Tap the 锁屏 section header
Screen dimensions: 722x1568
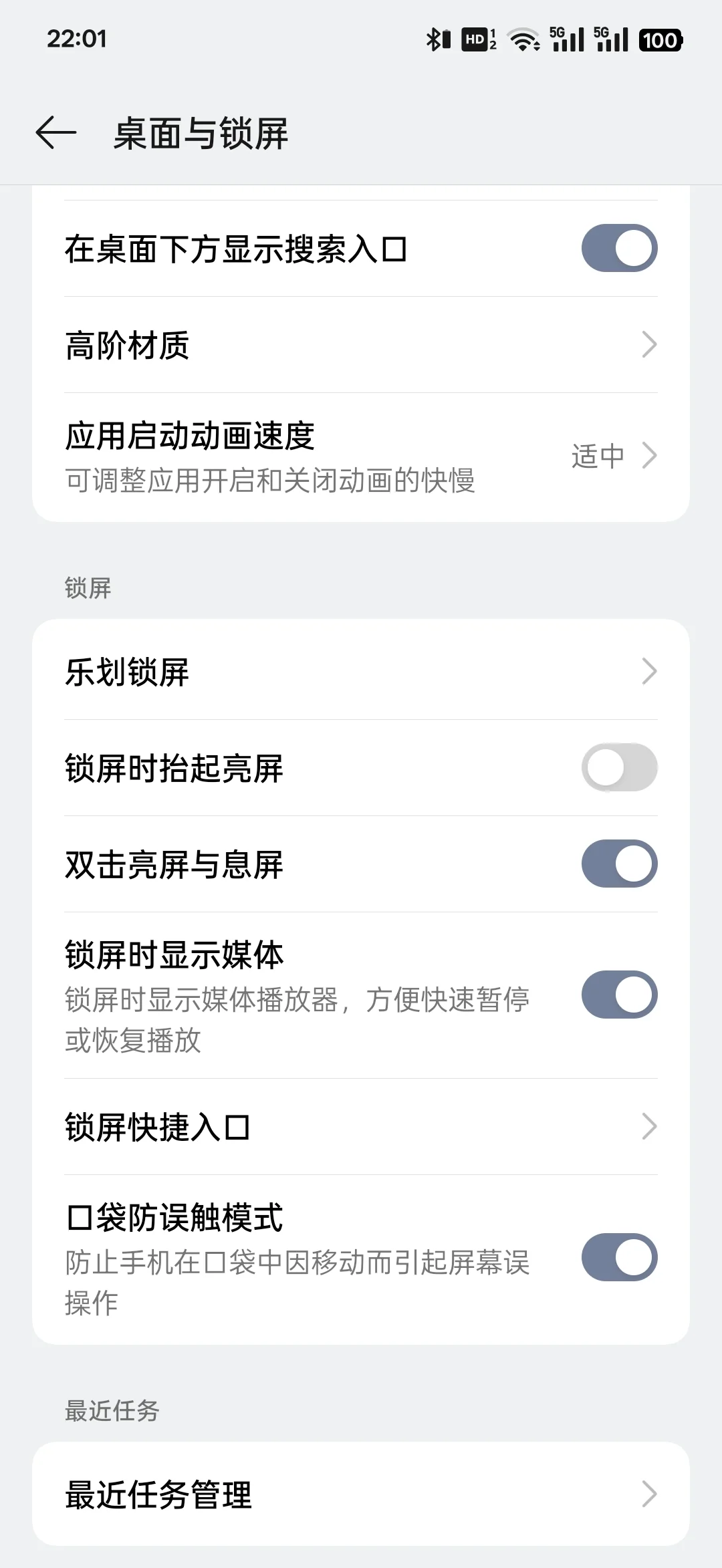tap(87, 587)
